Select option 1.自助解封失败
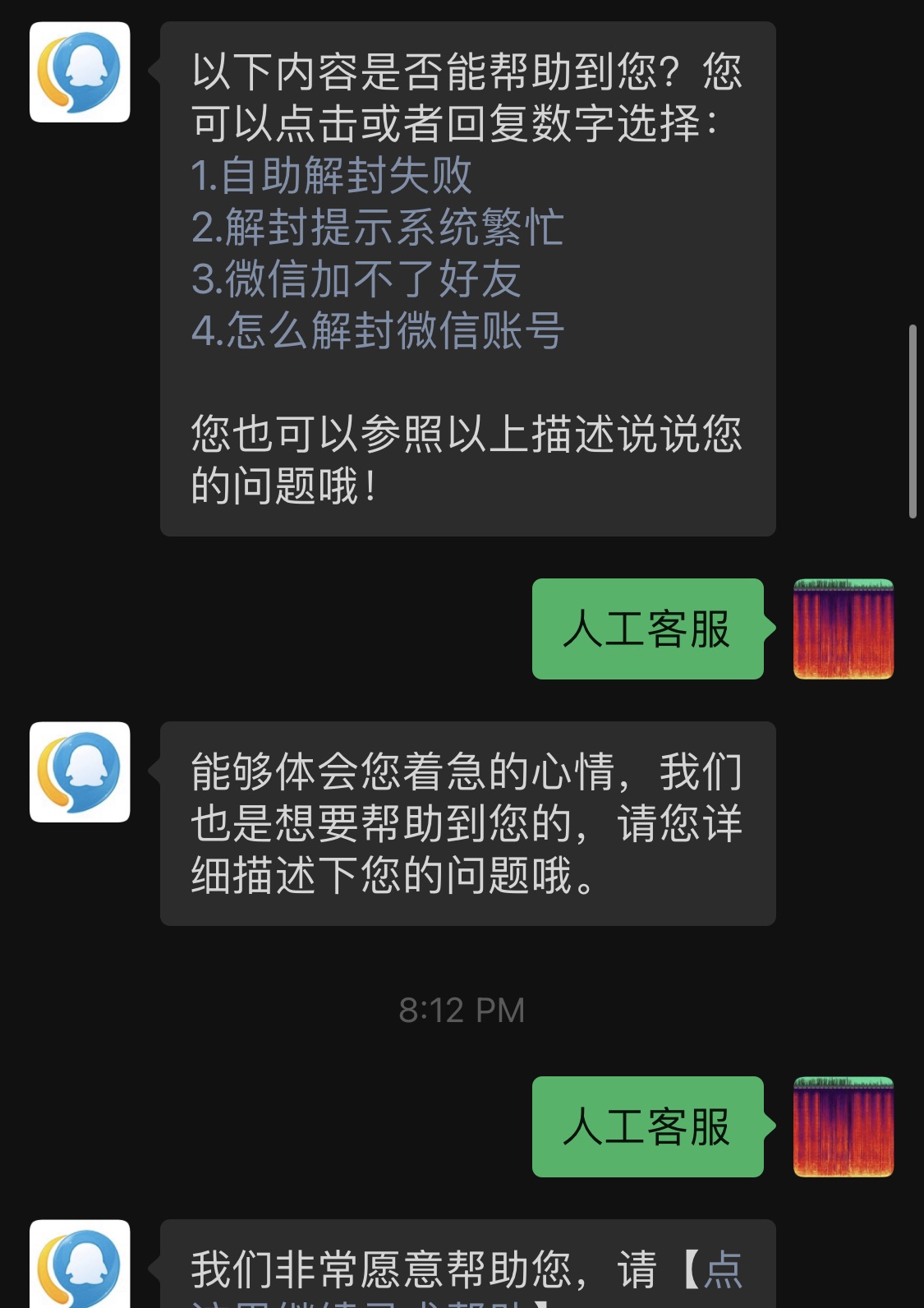The image size is (924, 1308). pos(331,176)
